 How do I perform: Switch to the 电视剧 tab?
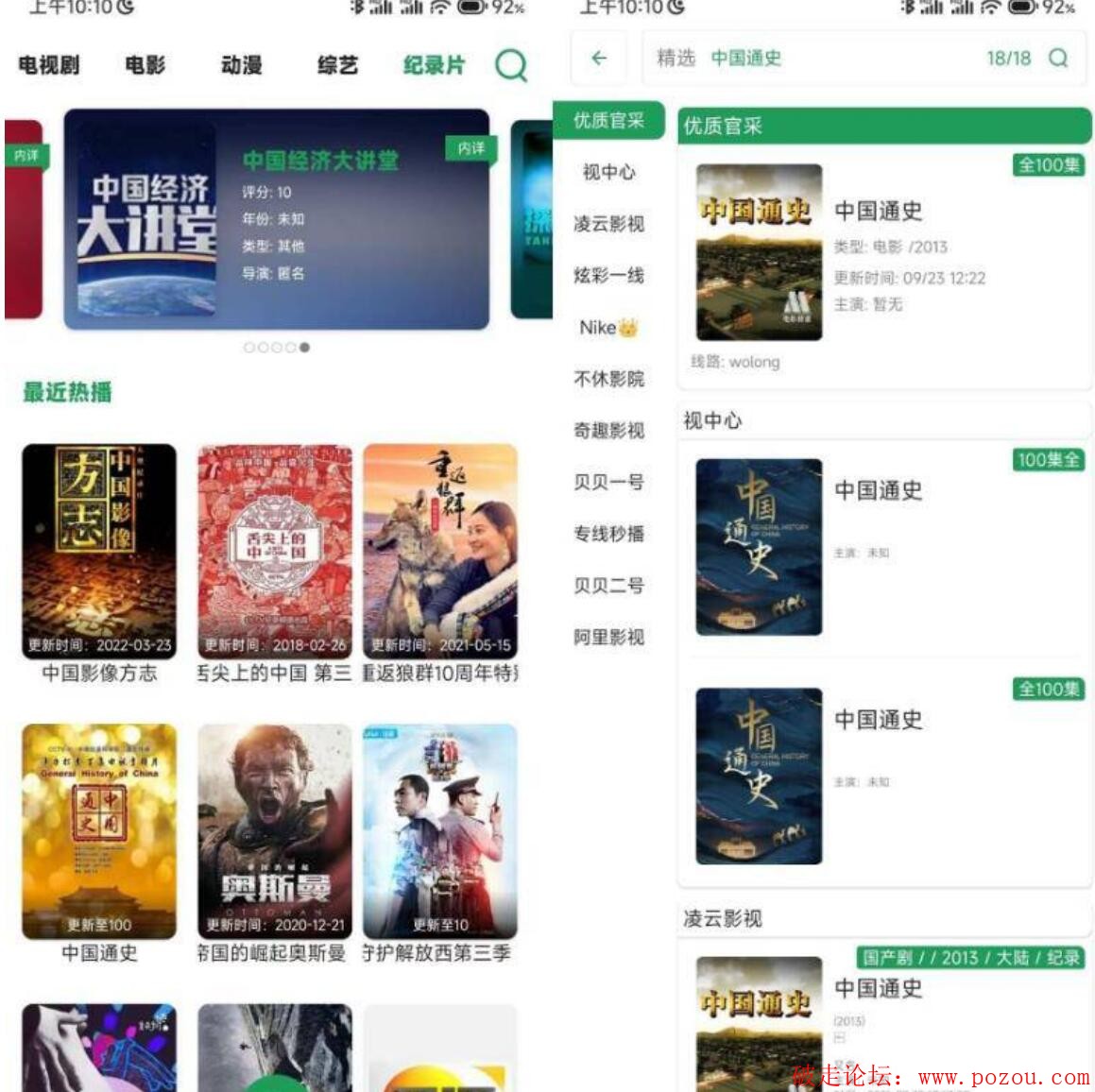pos(49,65)
